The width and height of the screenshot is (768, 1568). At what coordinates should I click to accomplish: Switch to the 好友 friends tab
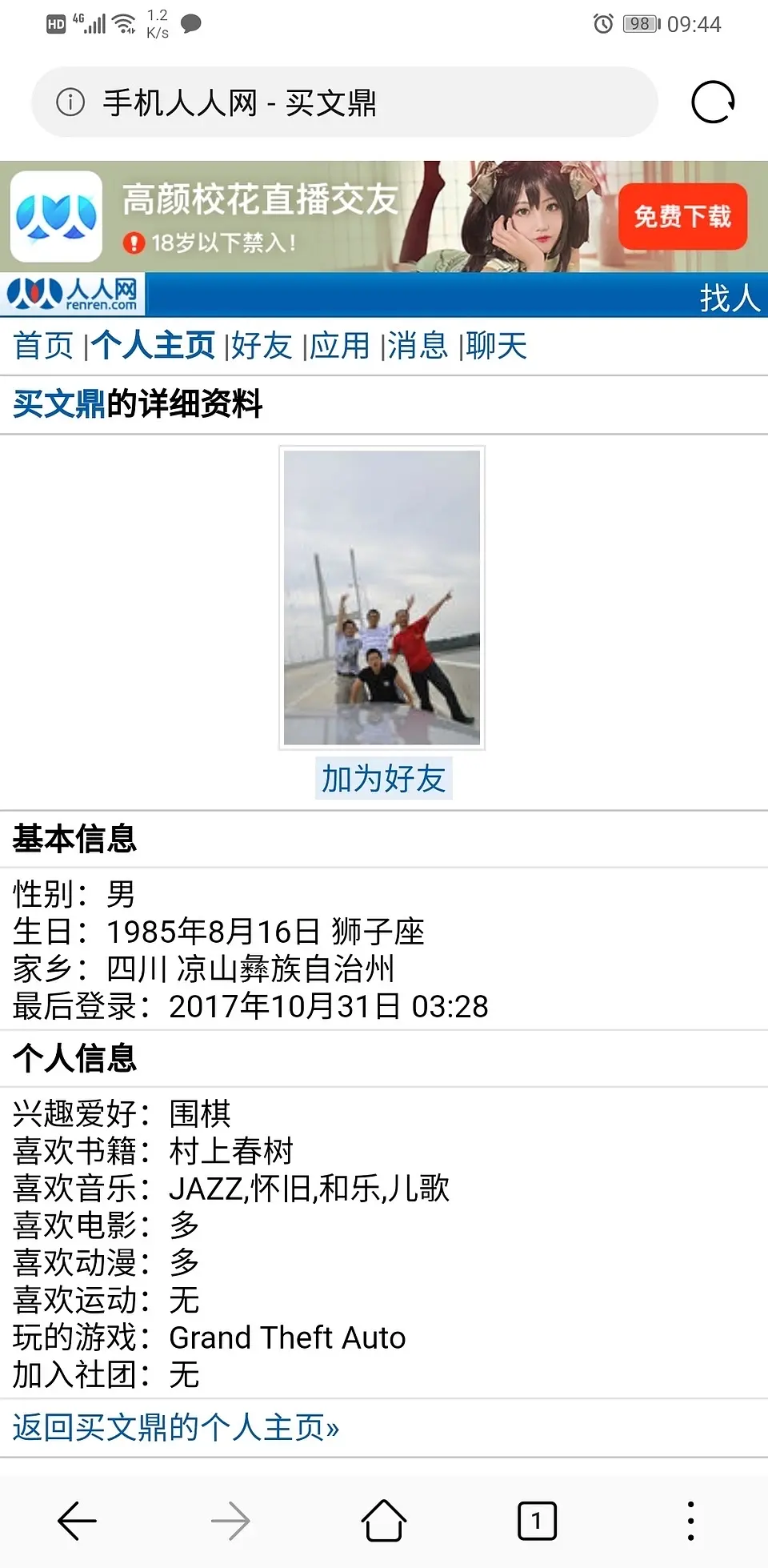pyautogui.click(x=262, y=346)
